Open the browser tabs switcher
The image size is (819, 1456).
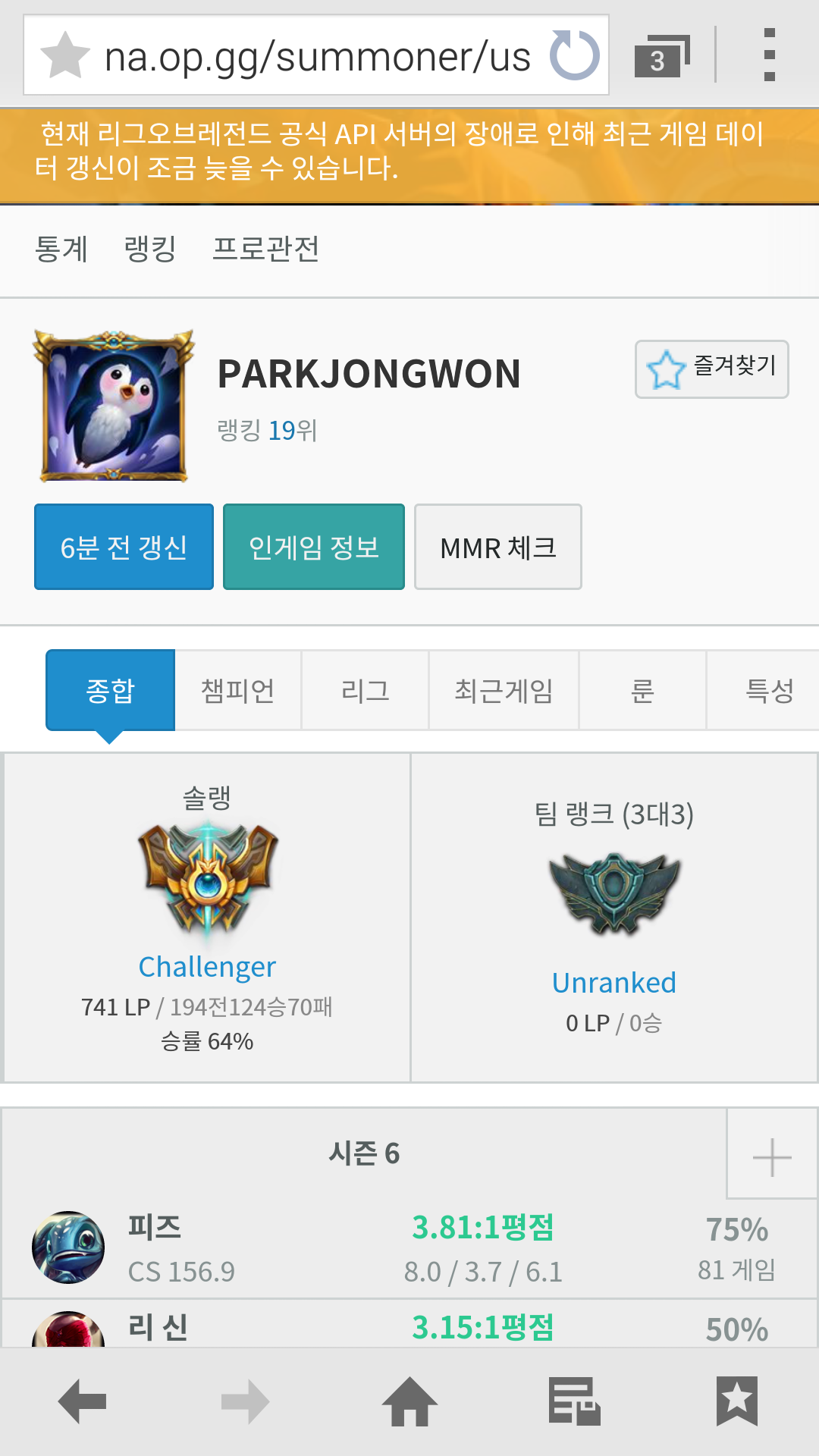click(x=661, y=55)
